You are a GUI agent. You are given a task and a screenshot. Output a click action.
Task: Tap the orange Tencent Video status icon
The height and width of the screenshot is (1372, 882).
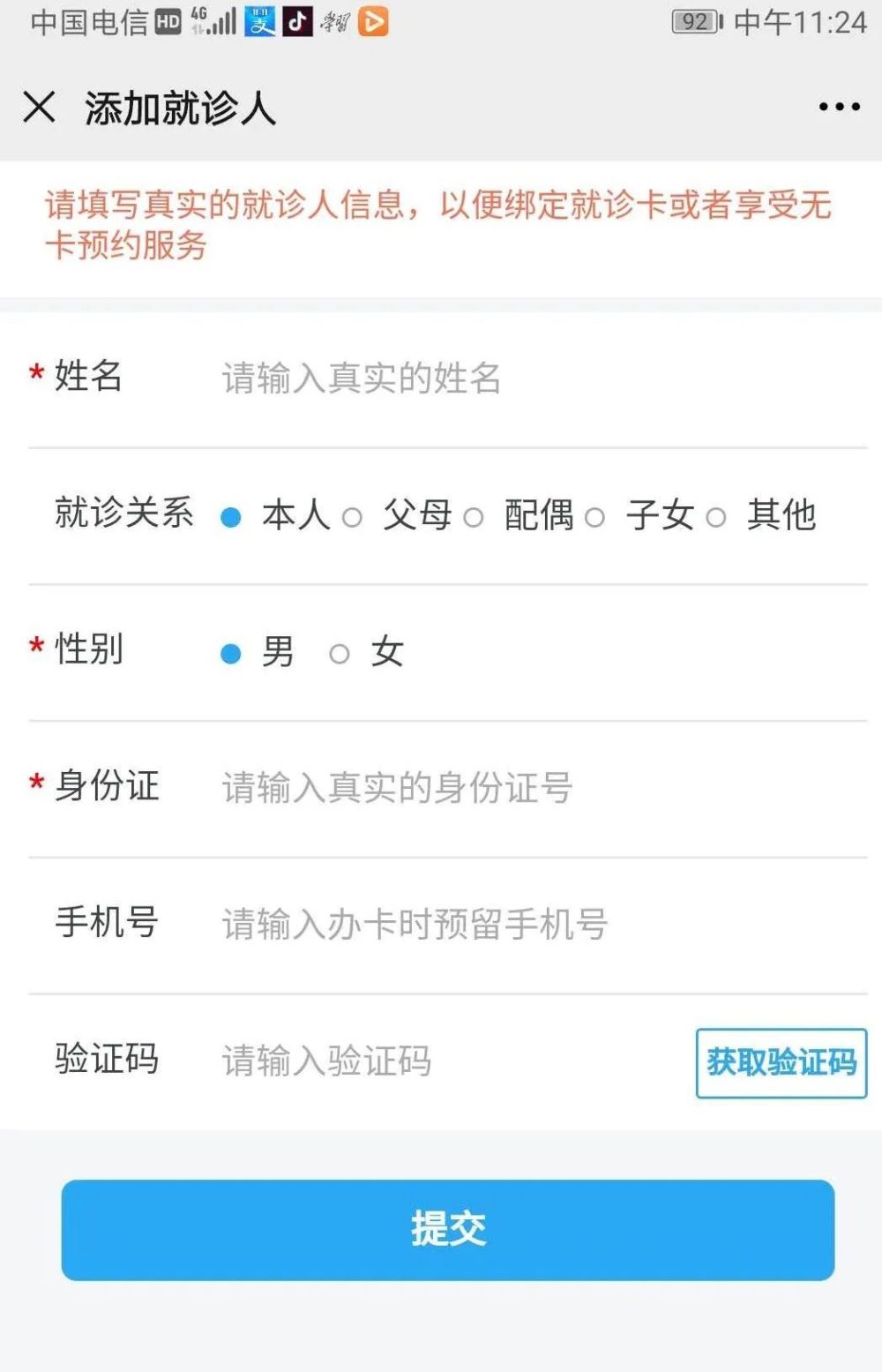coord(372,21)
